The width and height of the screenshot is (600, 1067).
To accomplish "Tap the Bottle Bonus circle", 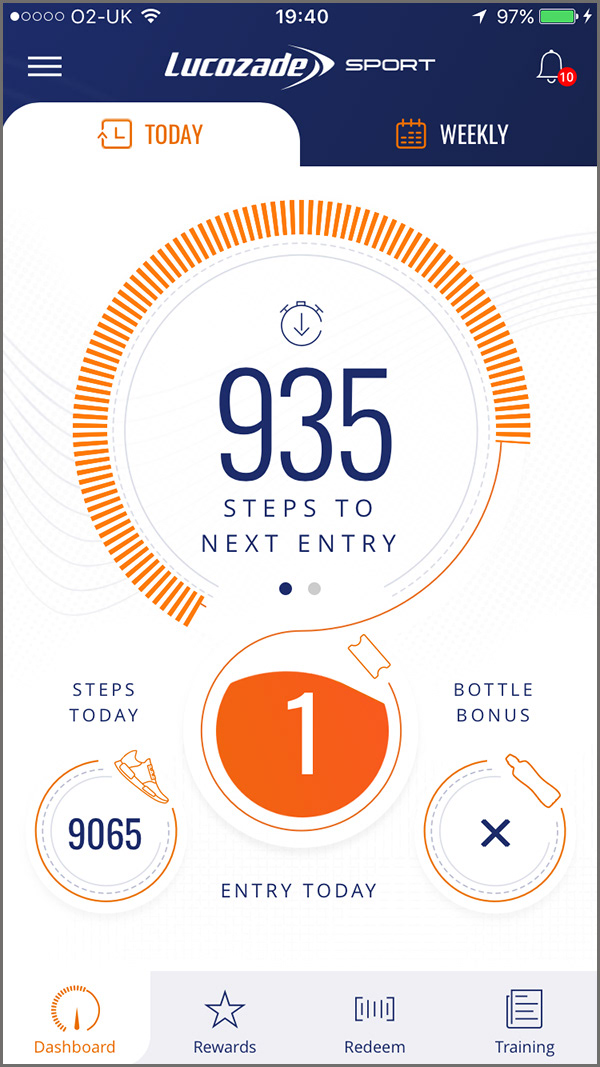I will (x=495, y=832).
